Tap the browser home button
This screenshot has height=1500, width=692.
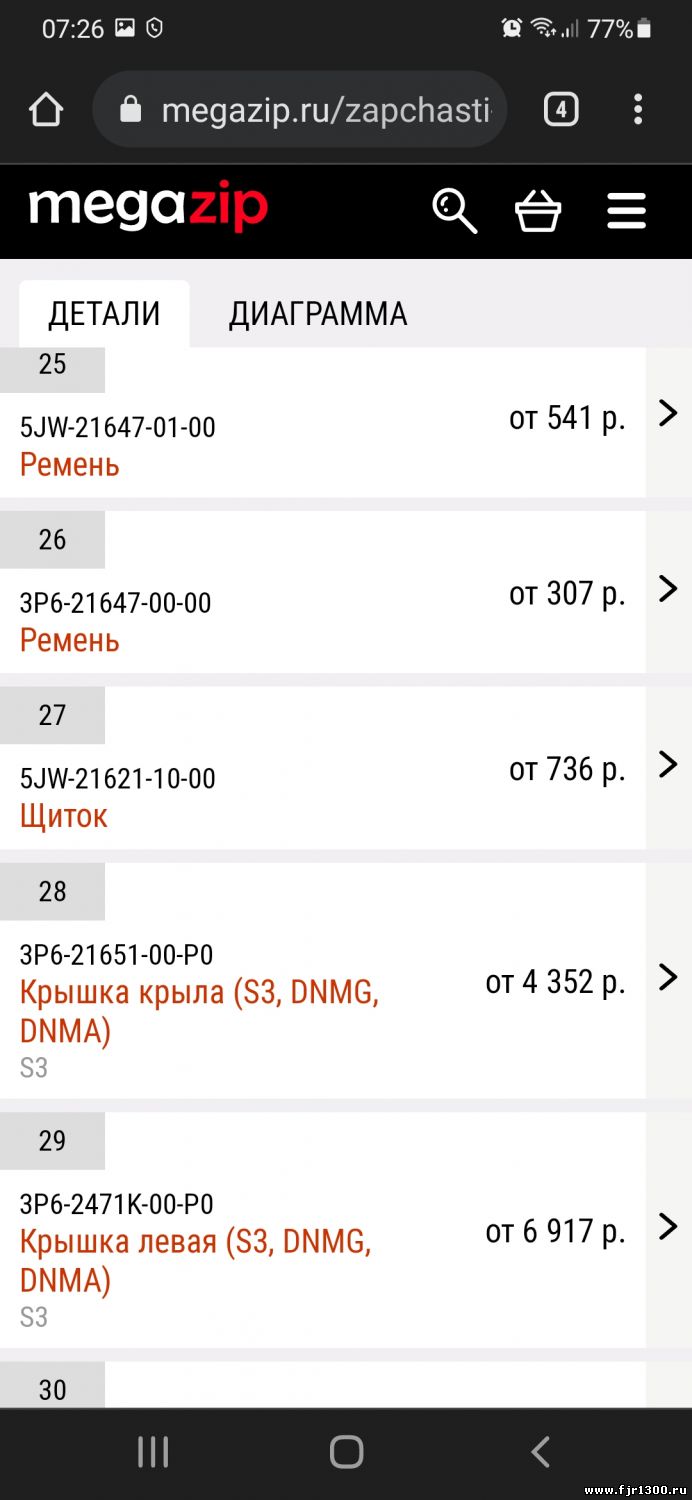pyautogui.click(x=46, y=110)
